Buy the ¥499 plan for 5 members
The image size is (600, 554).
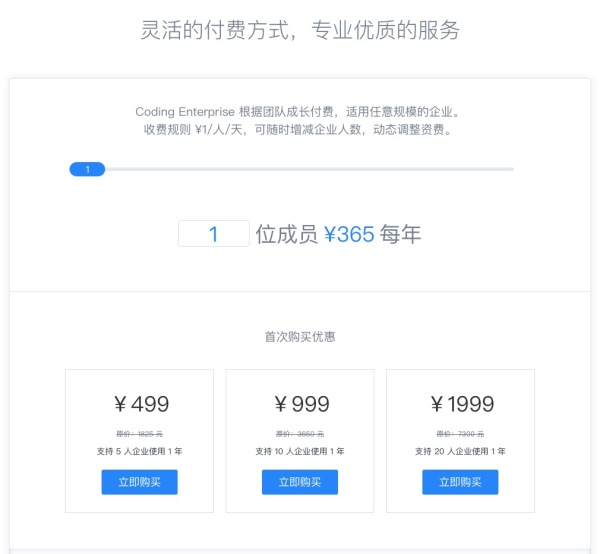139,482
